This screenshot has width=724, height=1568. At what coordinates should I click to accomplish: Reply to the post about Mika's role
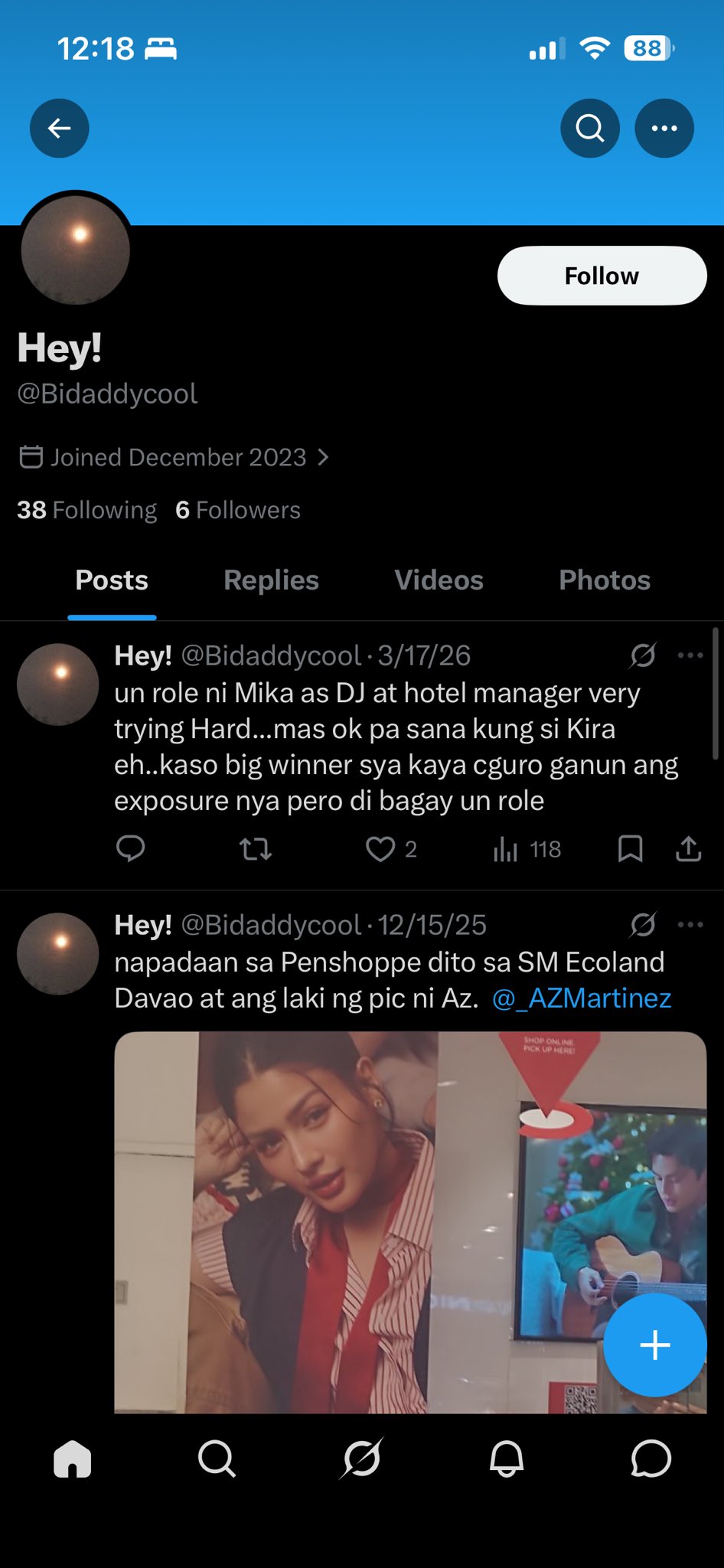click(130, 848)
